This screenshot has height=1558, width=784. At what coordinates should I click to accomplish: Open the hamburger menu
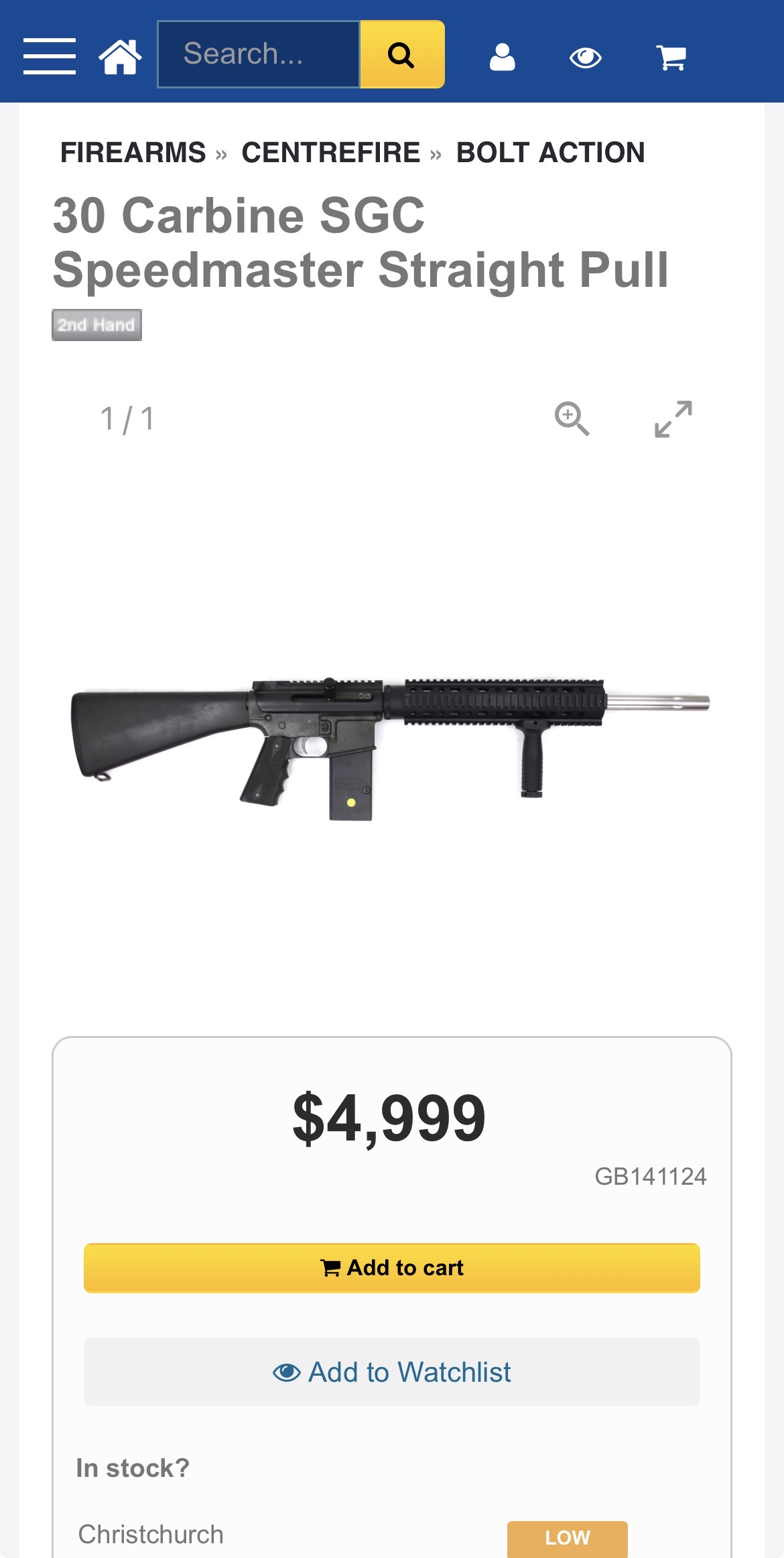pos(50,56)
